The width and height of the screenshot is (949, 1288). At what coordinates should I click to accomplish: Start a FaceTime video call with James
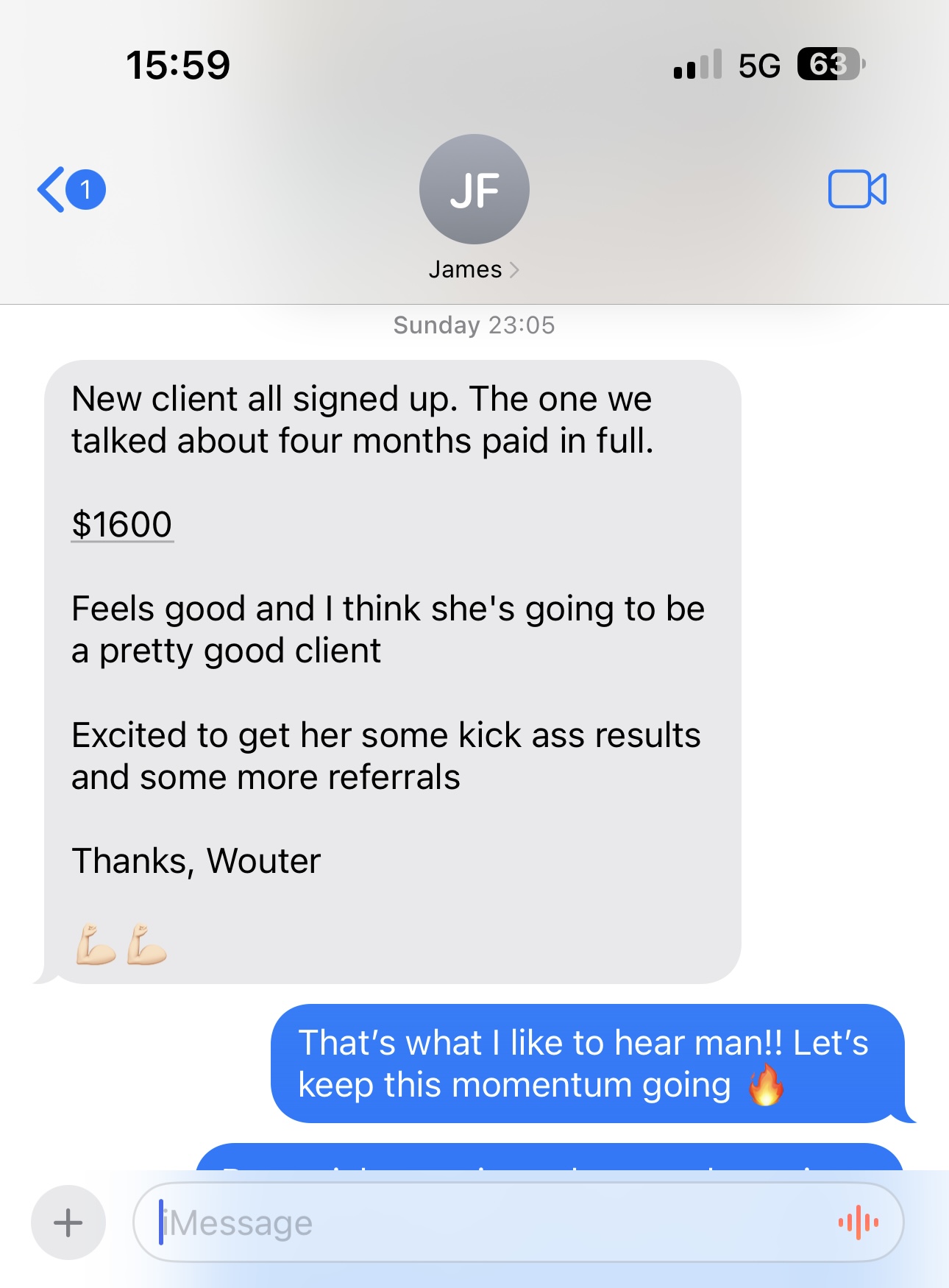tap(857, 190)
